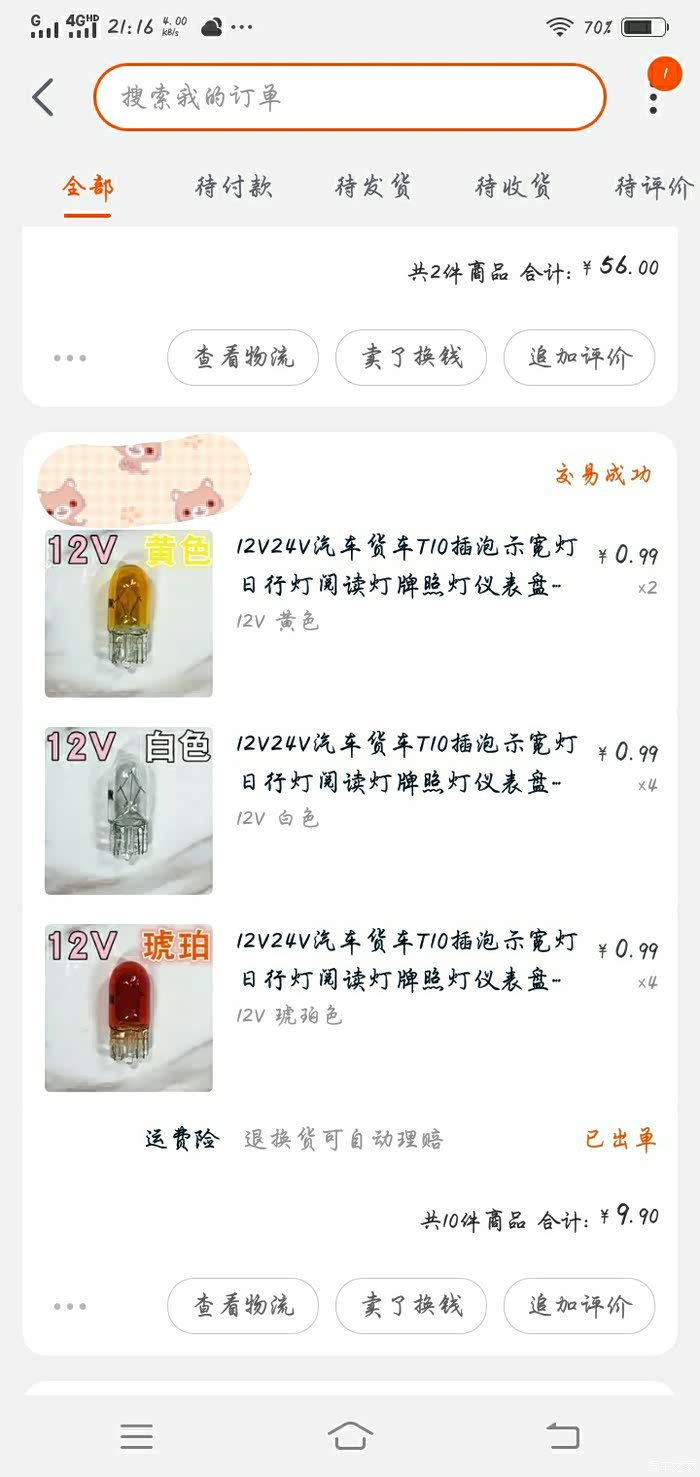Image resolution: width=700 pixels, height=1477 pixels.
Task: Open more options for the ¥56.00 order
Action: coord(70,358)
